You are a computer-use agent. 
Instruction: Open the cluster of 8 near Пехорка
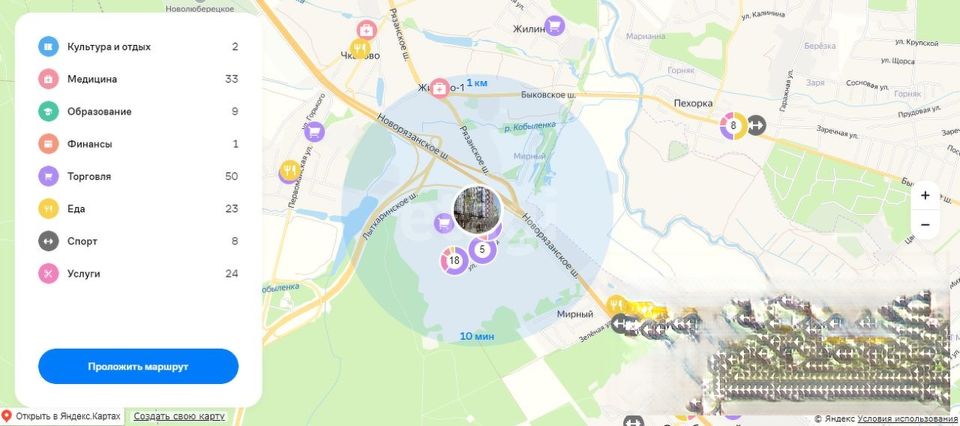point(733,126)
